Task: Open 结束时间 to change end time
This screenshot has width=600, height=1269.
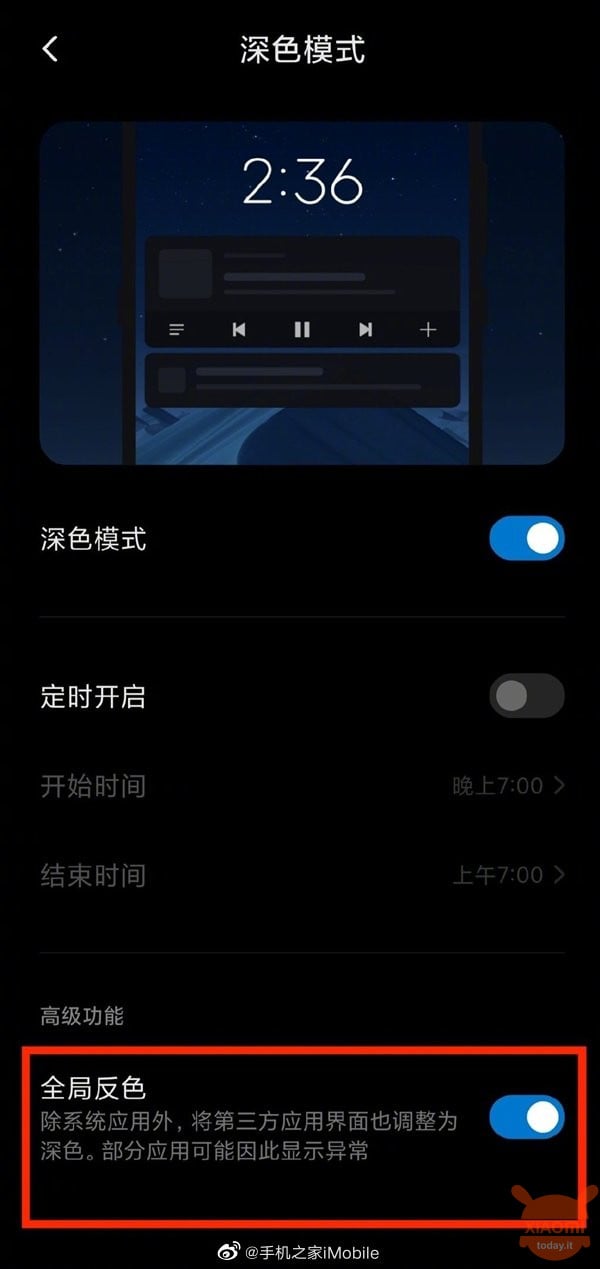Action: coord(302,875)
